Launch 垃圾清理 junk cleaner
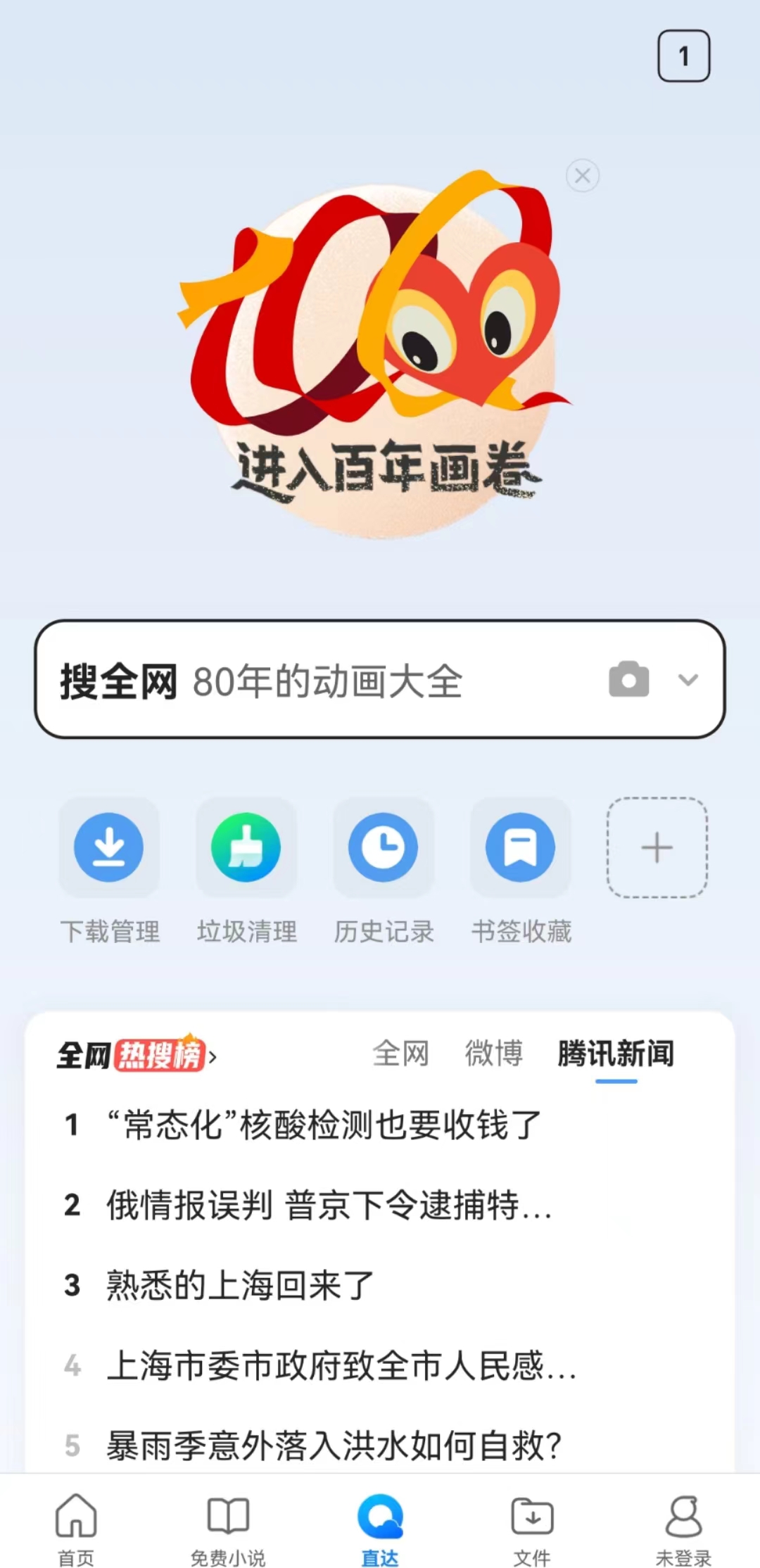760x1568 pixels. tap(246, 847)
